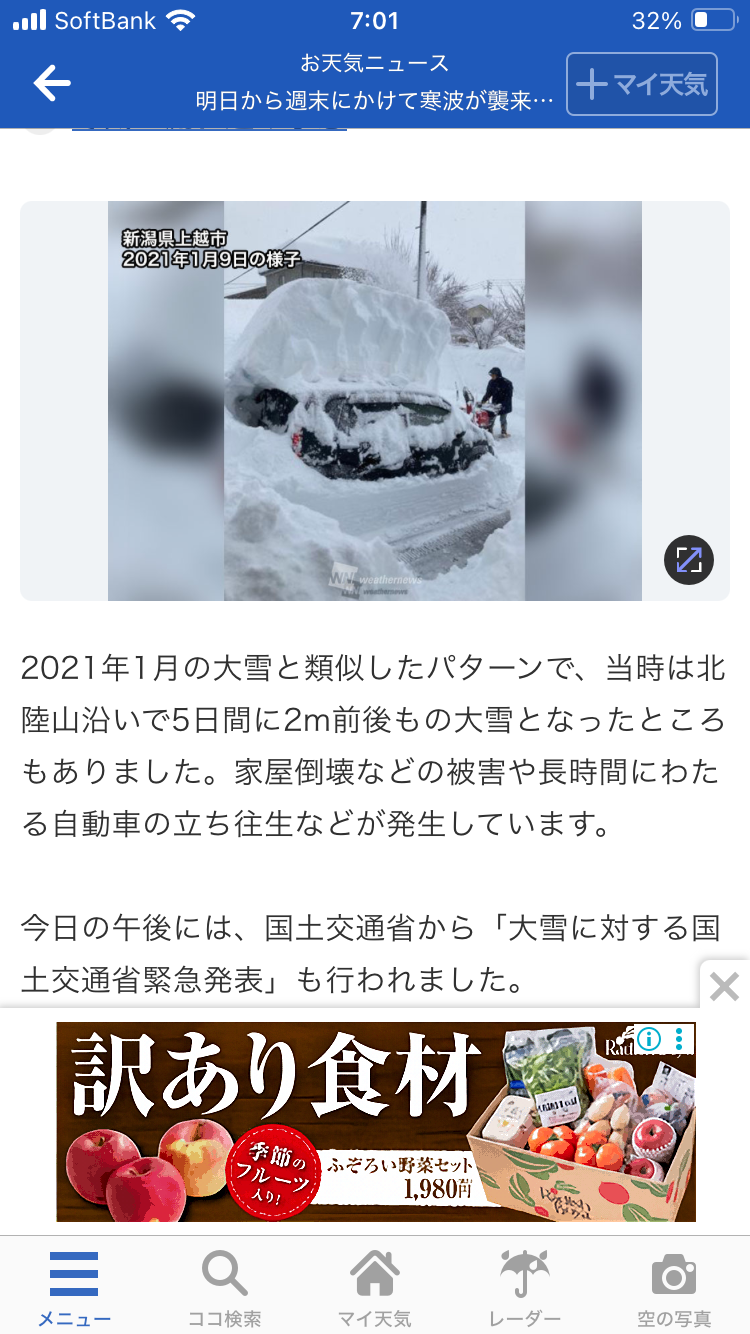This screenshot has height=1334, width=750.
Task: Open the レーダー tab
Action: 525,1288
